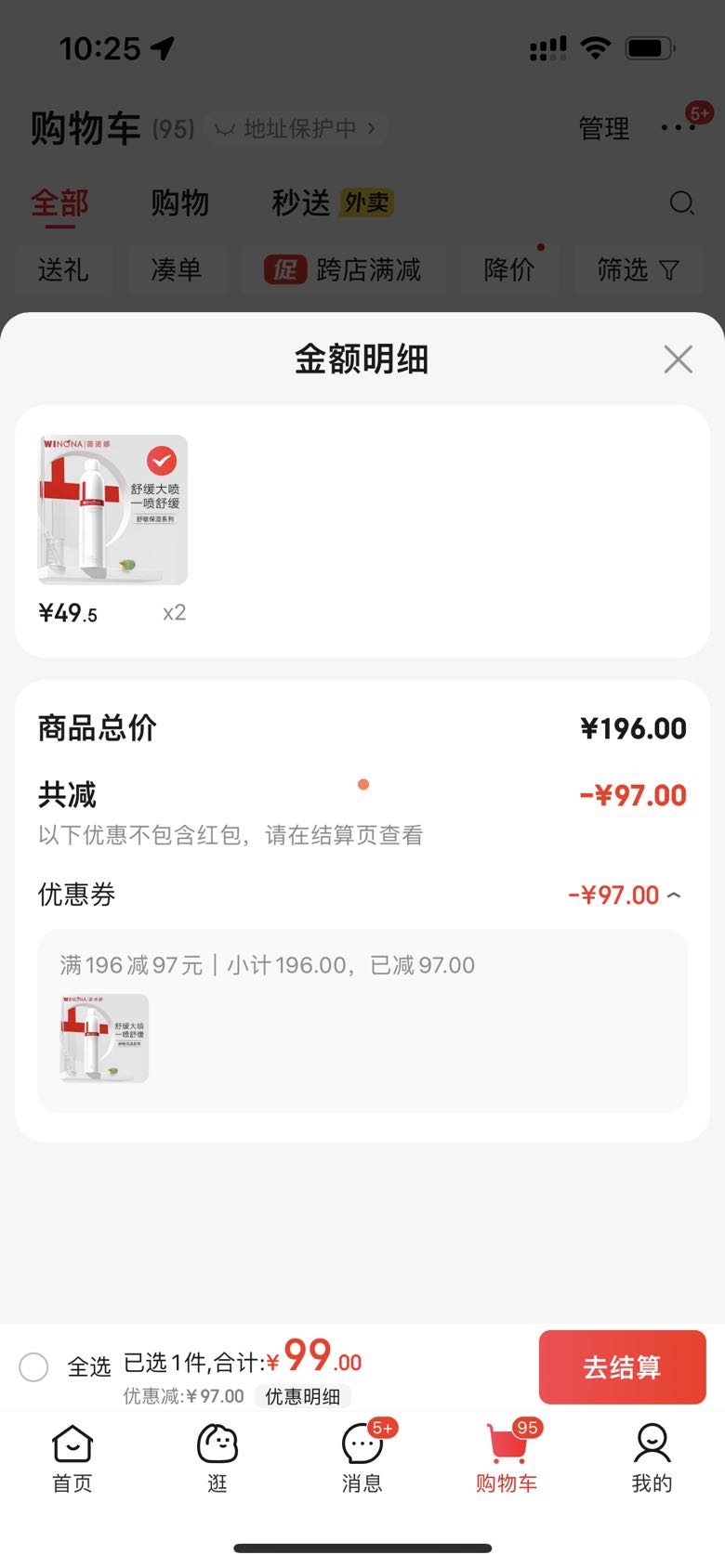
Task: Go to the 首页 home tab
Action: 72,1458
